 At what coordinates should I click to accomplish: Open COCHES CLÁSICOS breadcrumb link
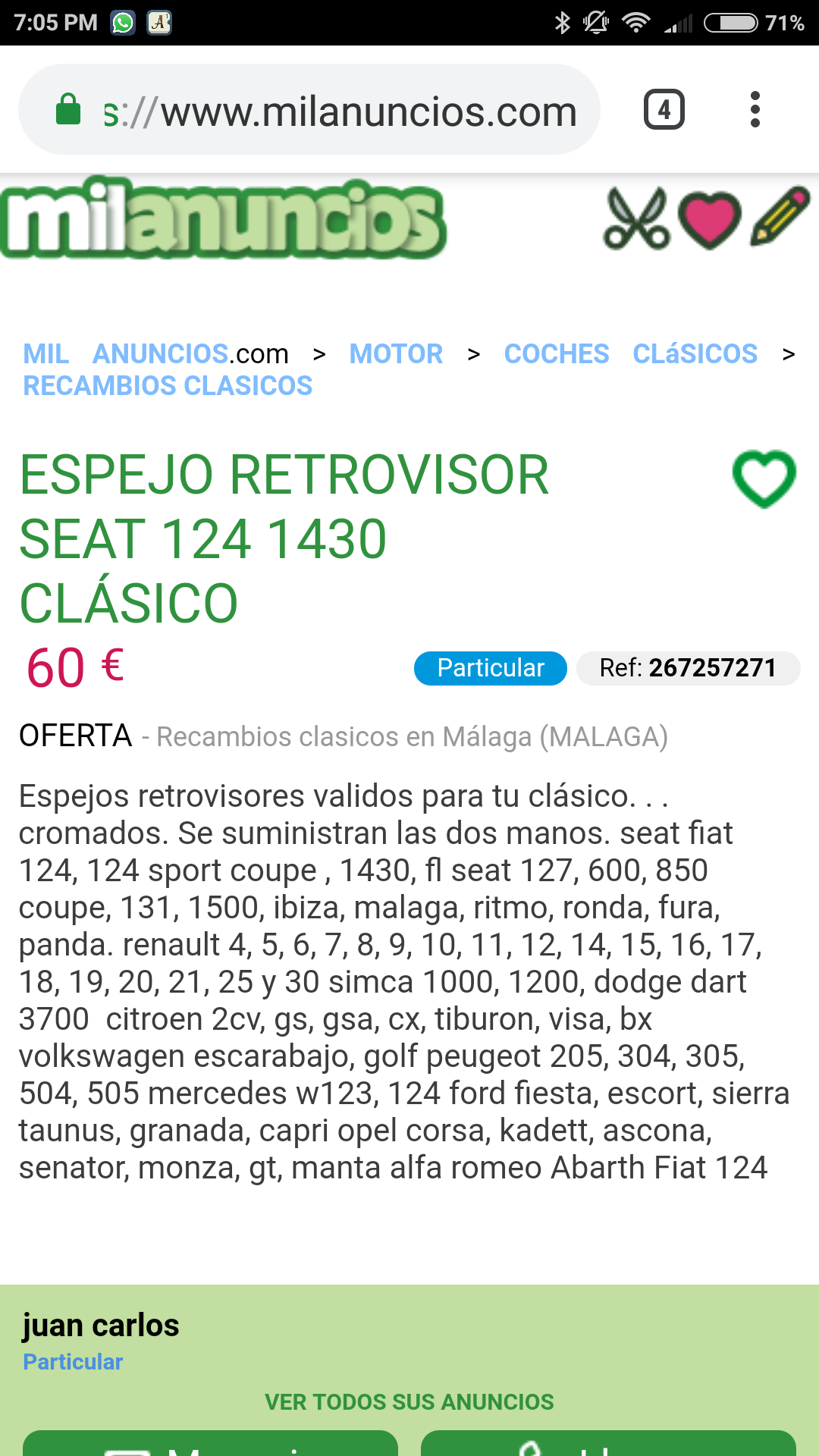(630, 353)
